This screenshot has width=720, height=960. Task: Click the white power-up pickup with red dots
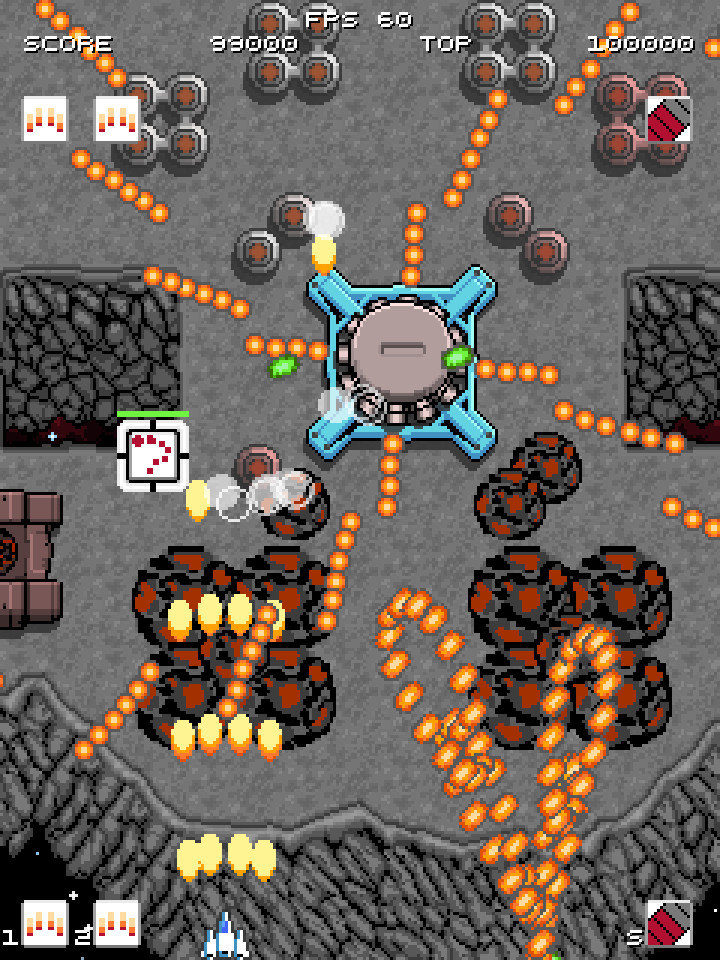[152, 454]
